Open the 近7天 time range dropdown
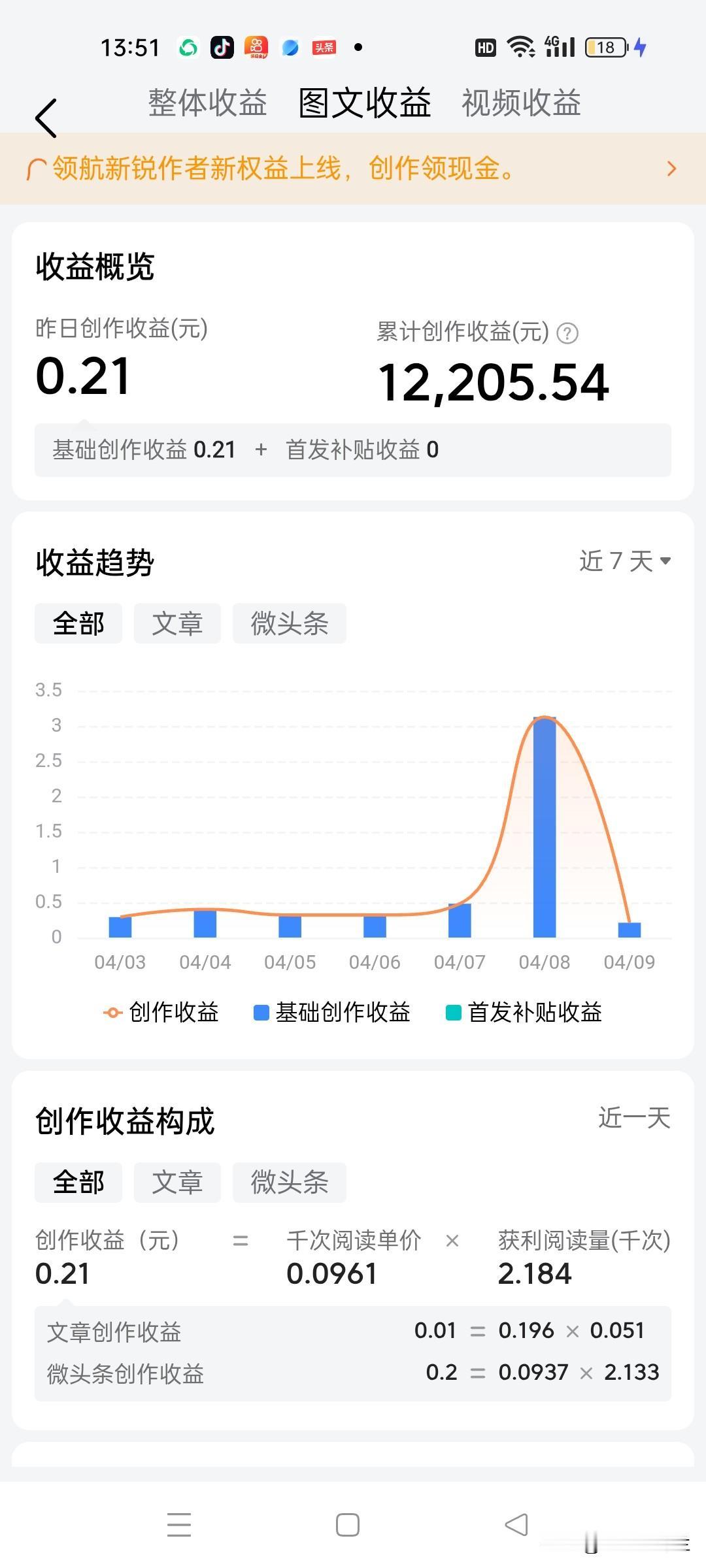Screen dimensions: 706x1568 tap(623, 561)
